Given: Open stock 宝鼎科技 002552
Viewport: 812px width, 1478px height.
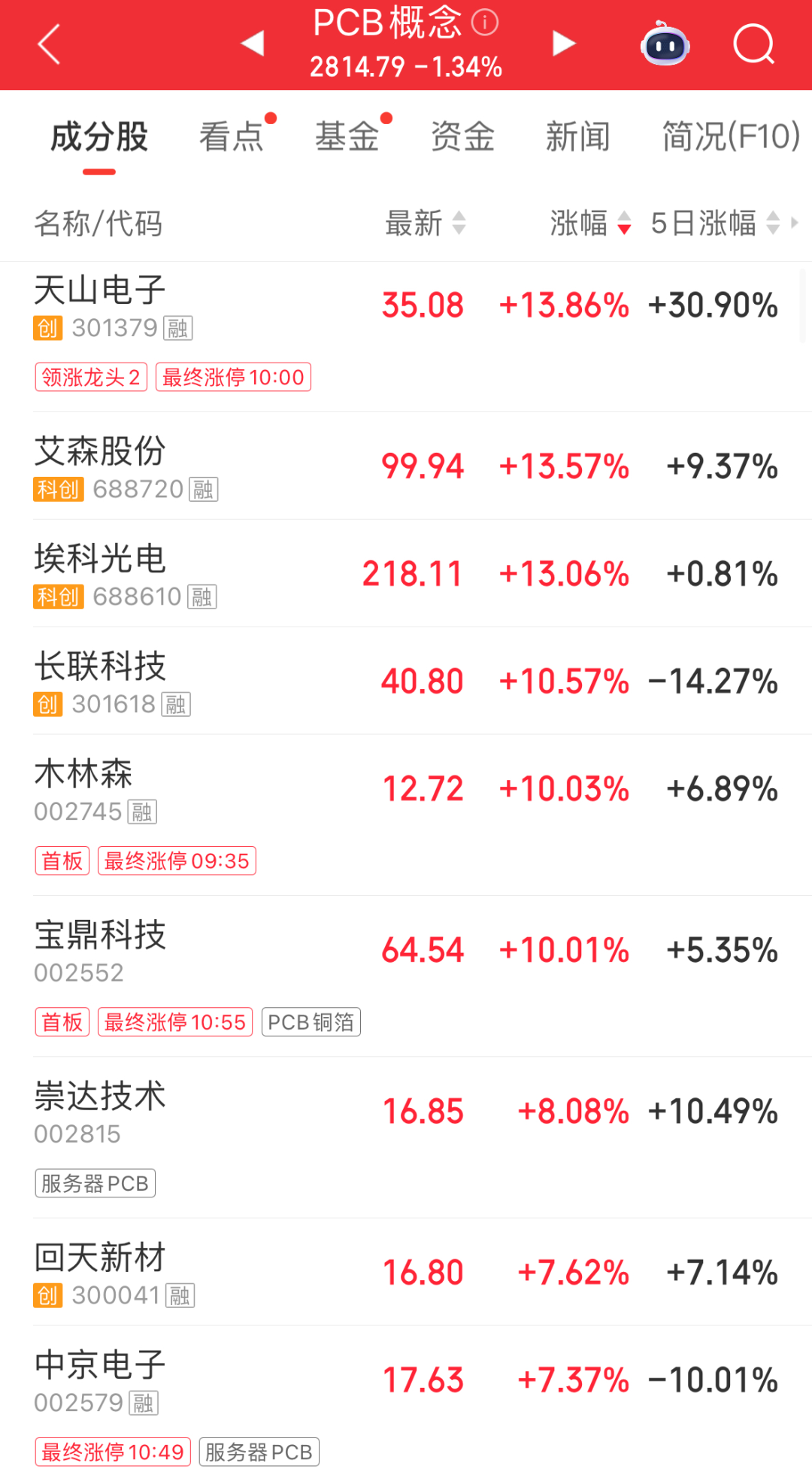Looking at the screenshot, I should click(406, 976).
